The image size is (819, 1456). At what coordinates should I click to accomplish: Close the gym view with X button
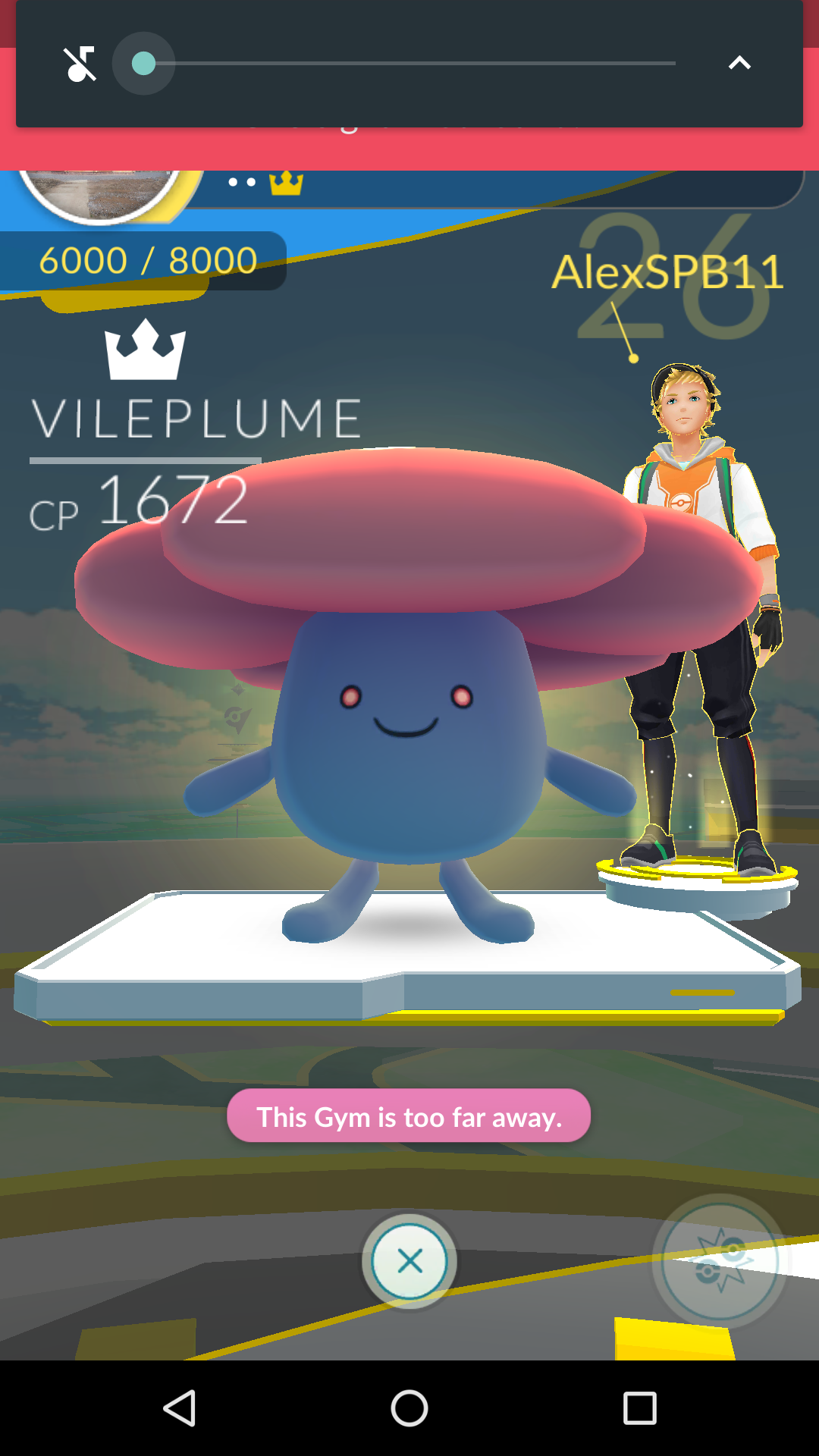coord(409,1261)
